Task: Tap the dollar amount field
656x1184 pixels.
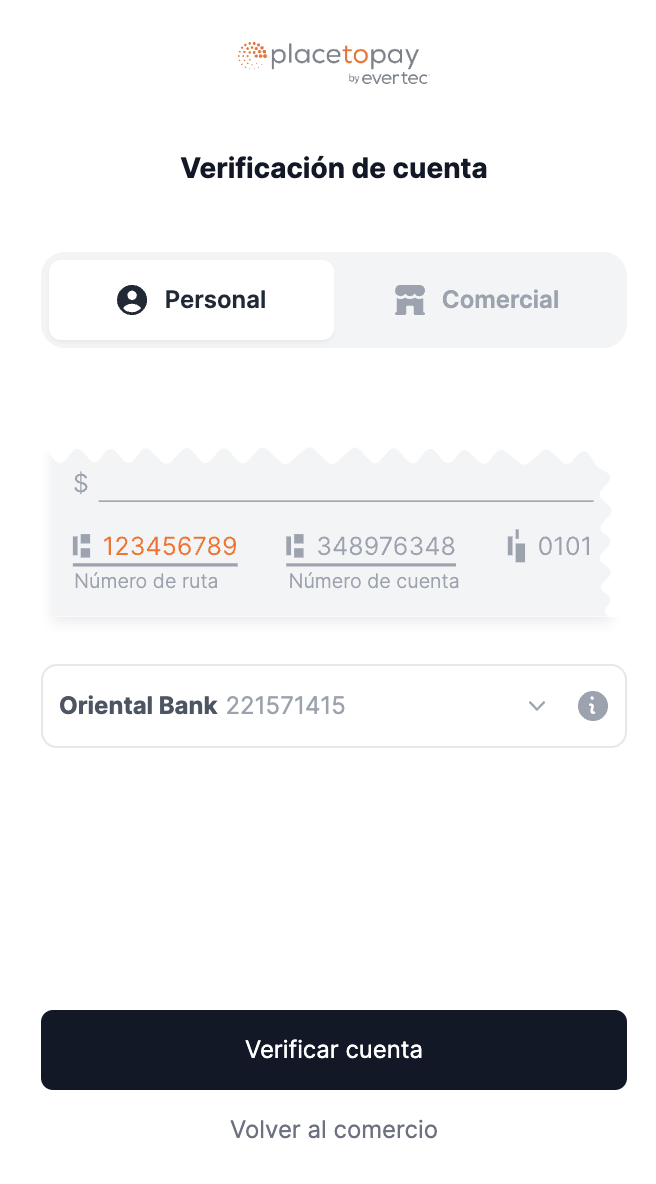Action: [x=346, y=483]
